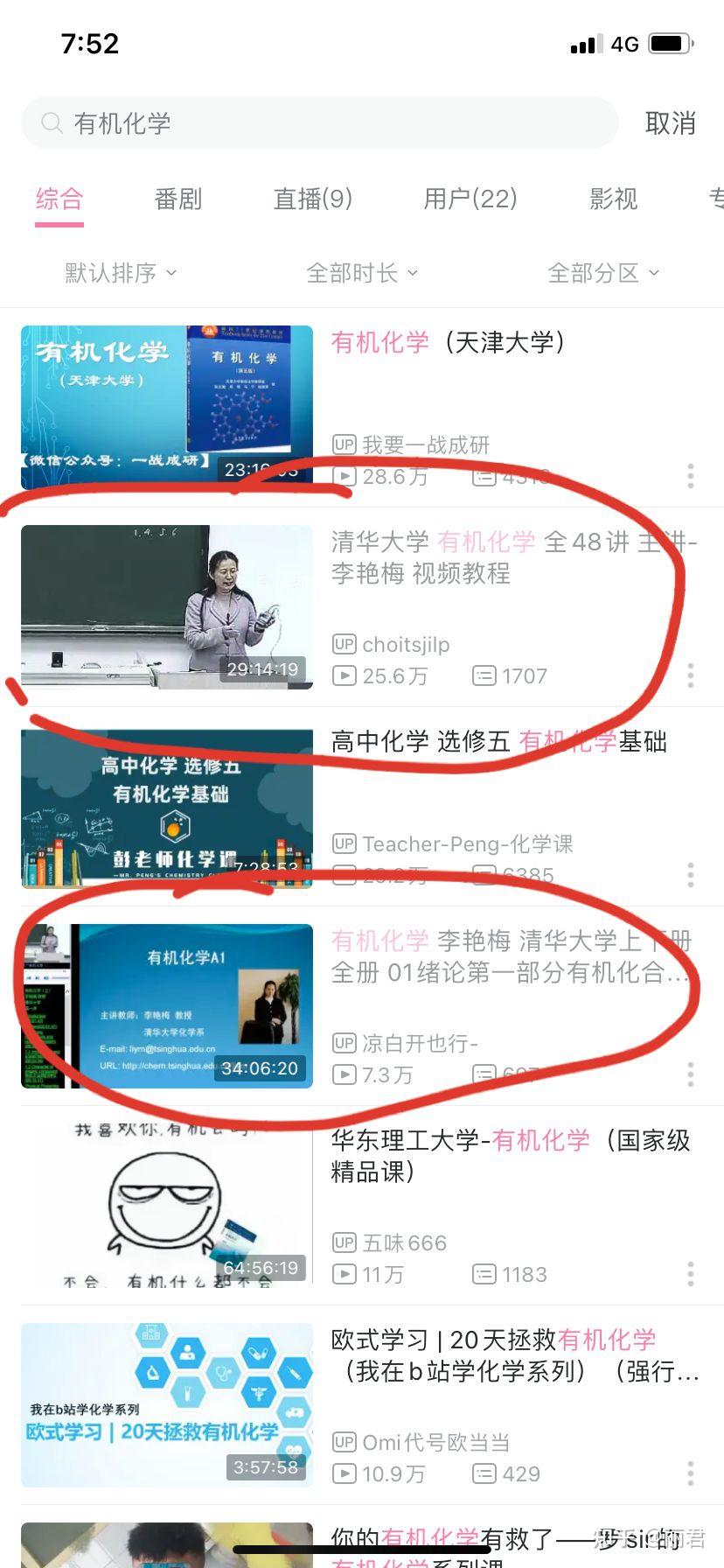724x1568 pixels.
Task: Cancel the search with 取消
Action: (x=671, y=123)
